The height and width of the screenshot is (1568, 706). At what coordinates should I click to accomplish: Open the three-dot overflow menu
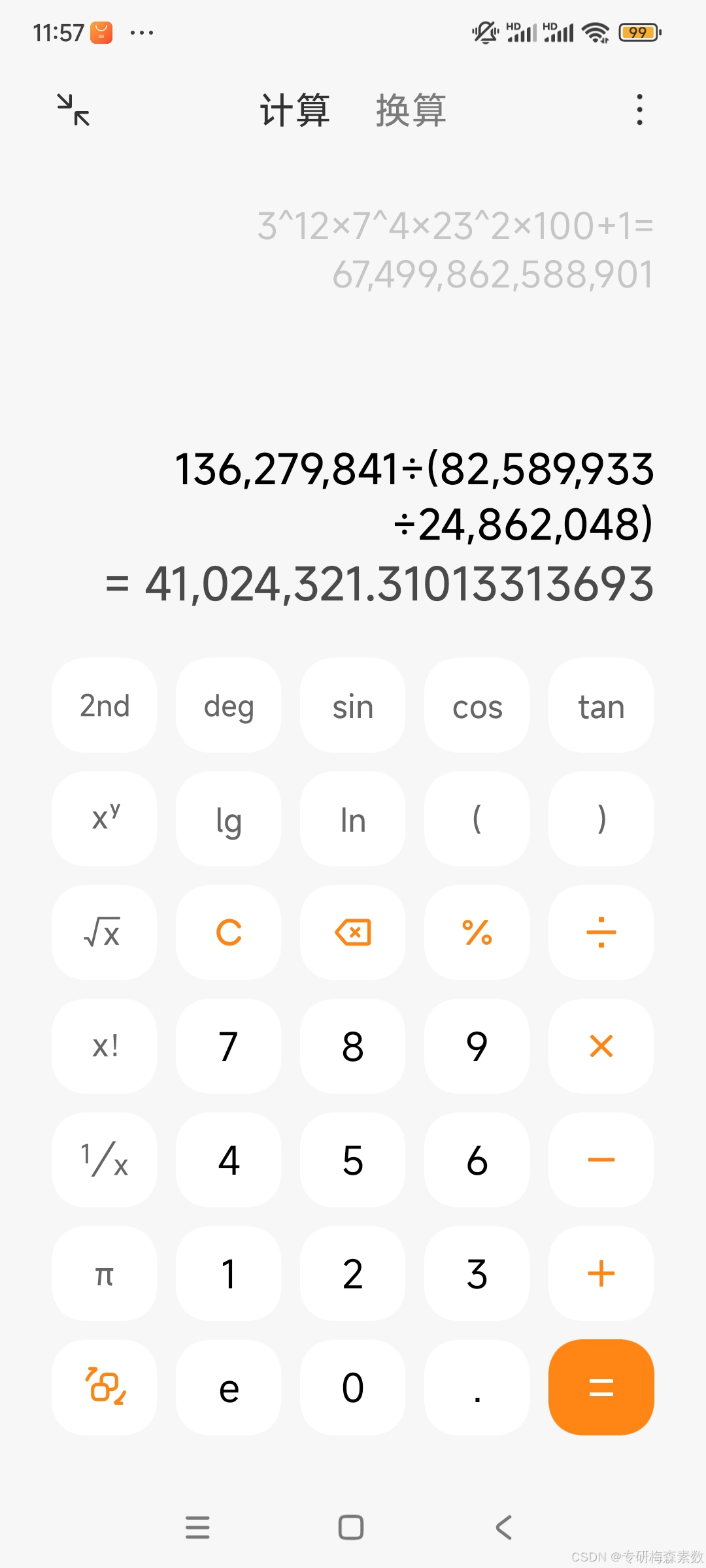(x=639, y=110)
